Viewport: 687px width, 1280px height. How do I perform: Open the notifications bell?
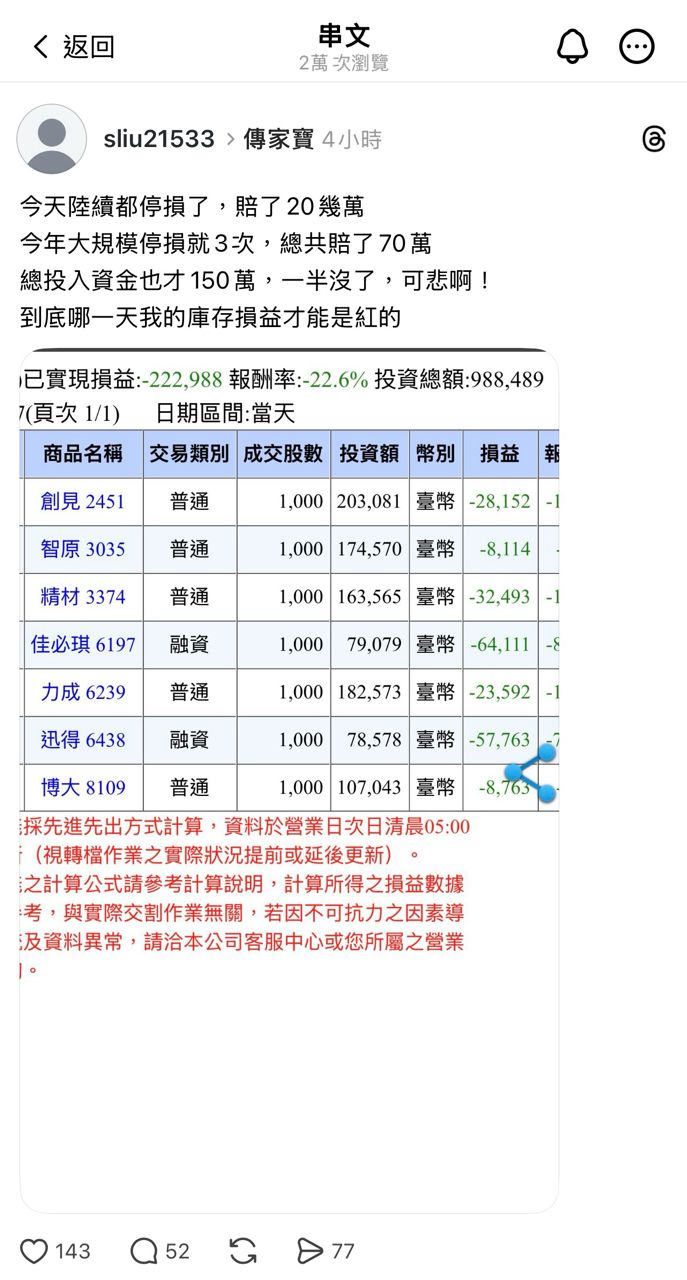573,46
